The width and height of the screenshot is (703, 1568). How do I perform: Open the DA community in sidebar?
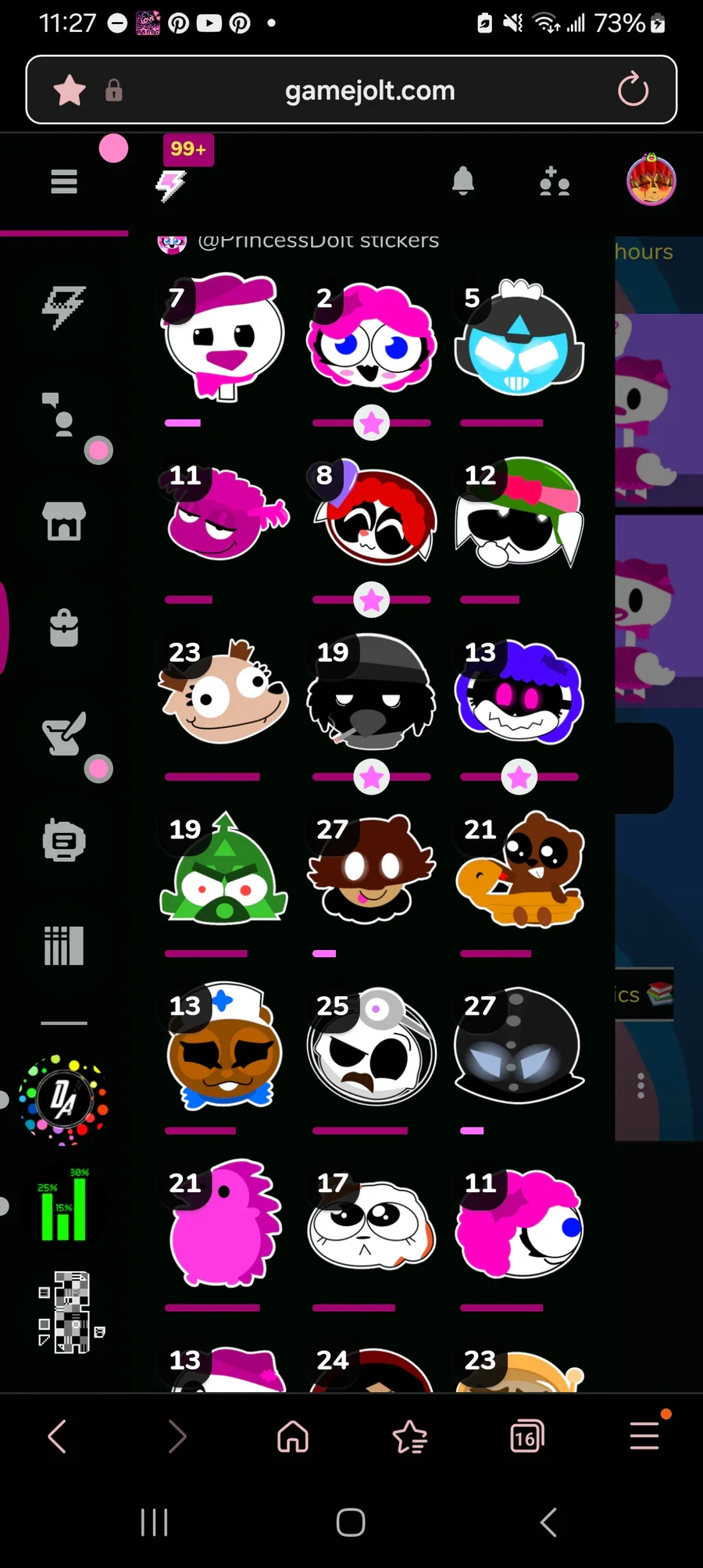point(64,1099)
